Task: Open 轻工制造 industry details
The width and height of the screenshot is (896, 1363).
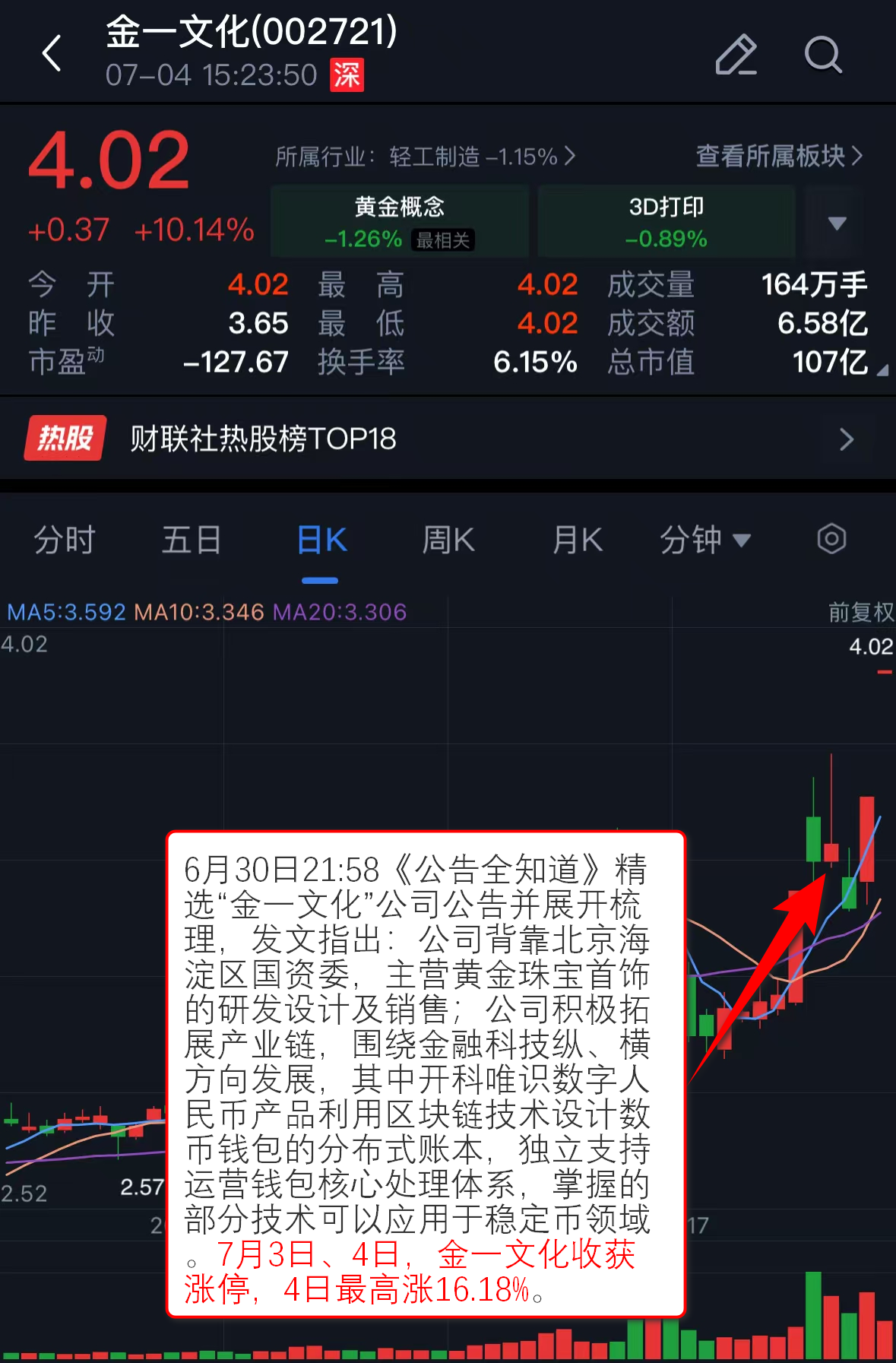Action: 426,157
